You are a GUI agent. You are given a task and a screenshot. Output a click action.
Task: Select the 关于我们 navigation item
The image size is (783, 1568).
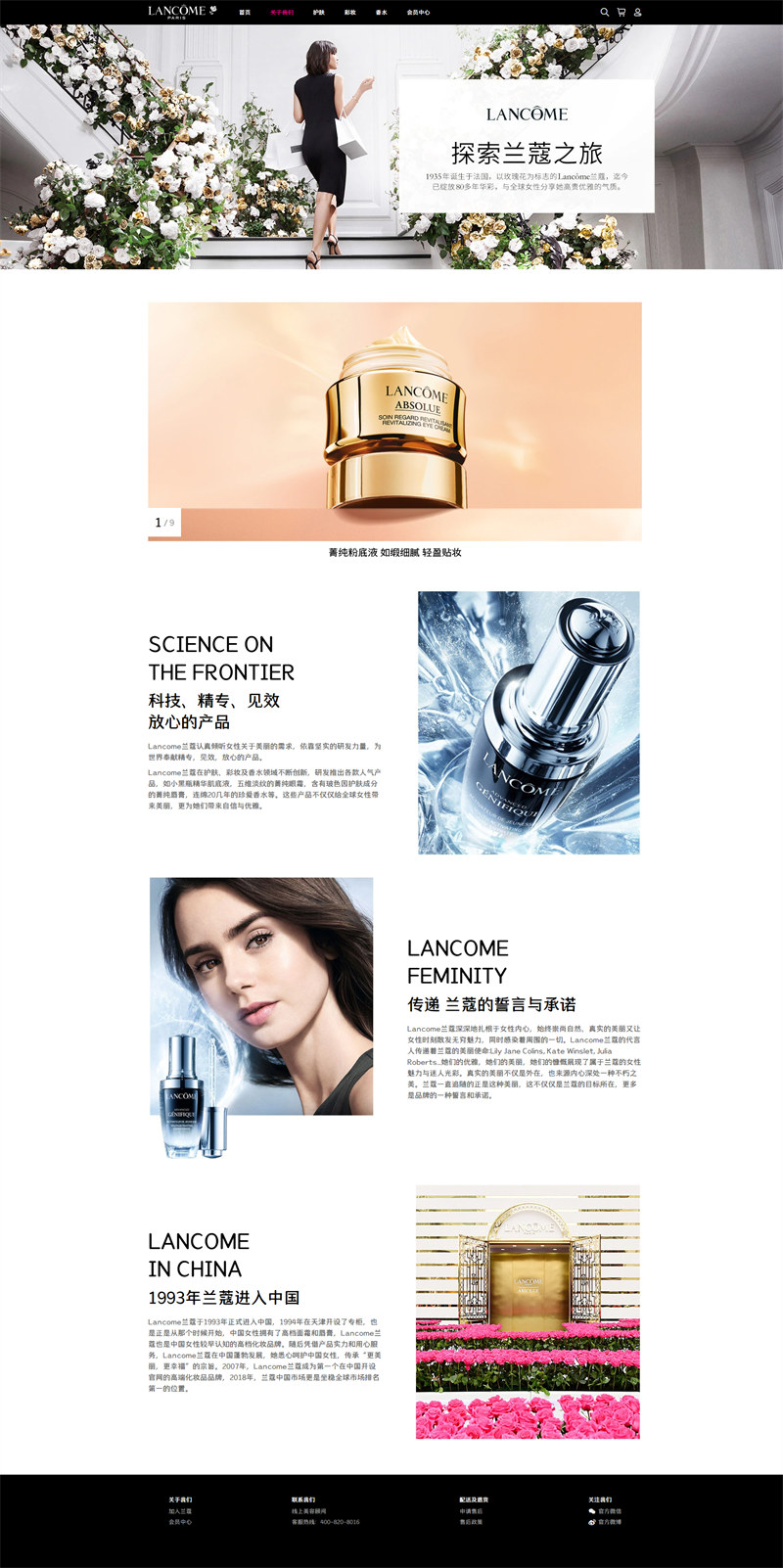282,13
